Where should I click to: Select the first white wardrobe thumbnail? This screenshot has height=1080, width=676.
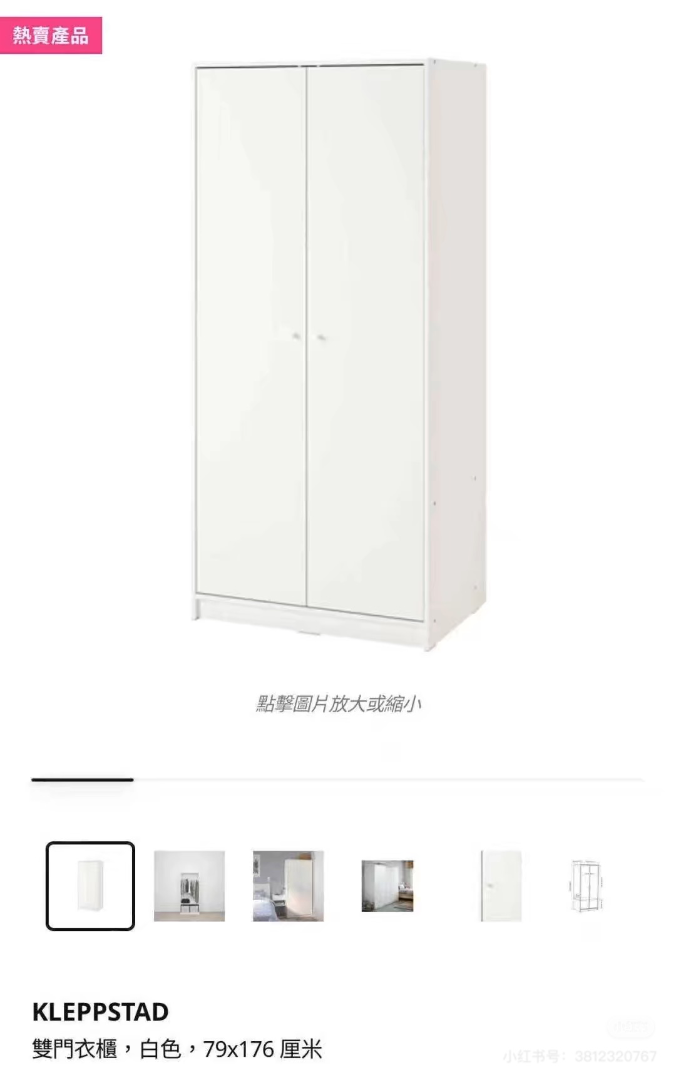click(90, 886)
